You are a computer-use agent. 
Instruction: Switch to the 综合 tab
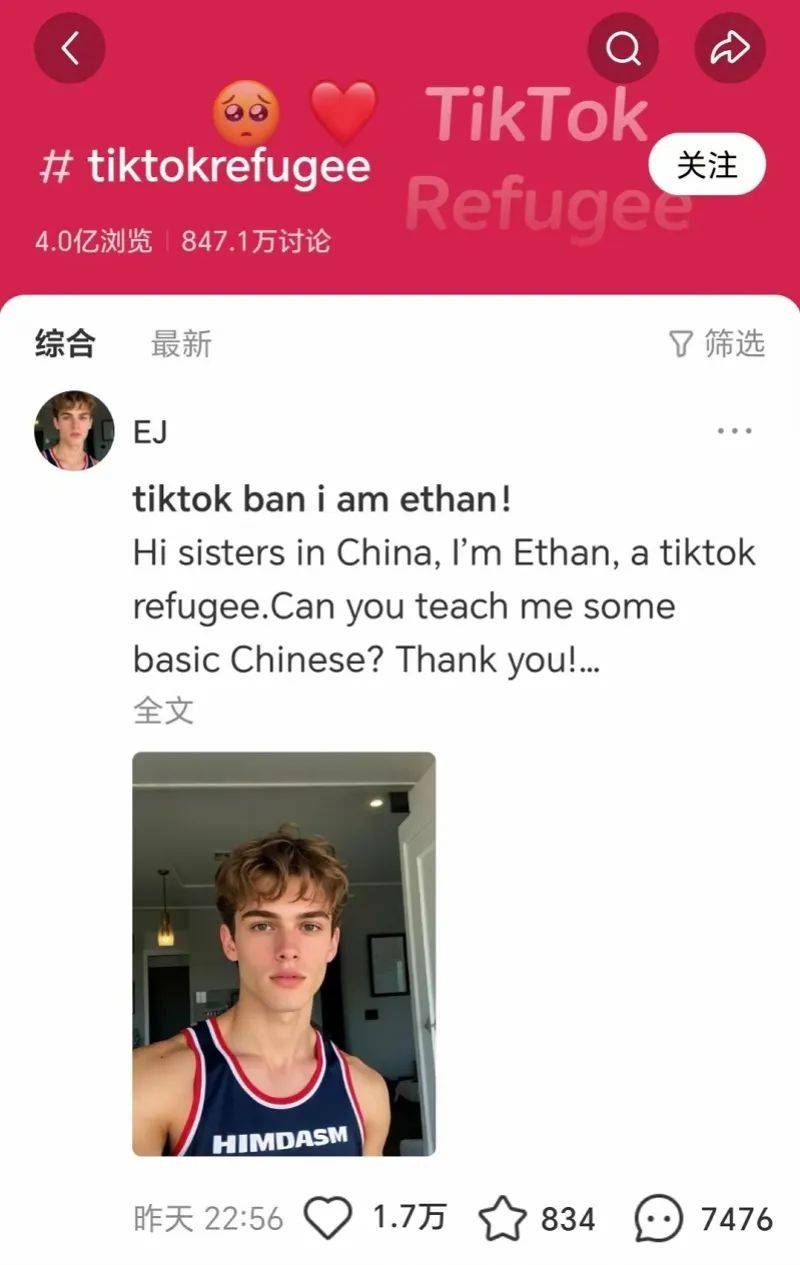[x=65, y=343]
